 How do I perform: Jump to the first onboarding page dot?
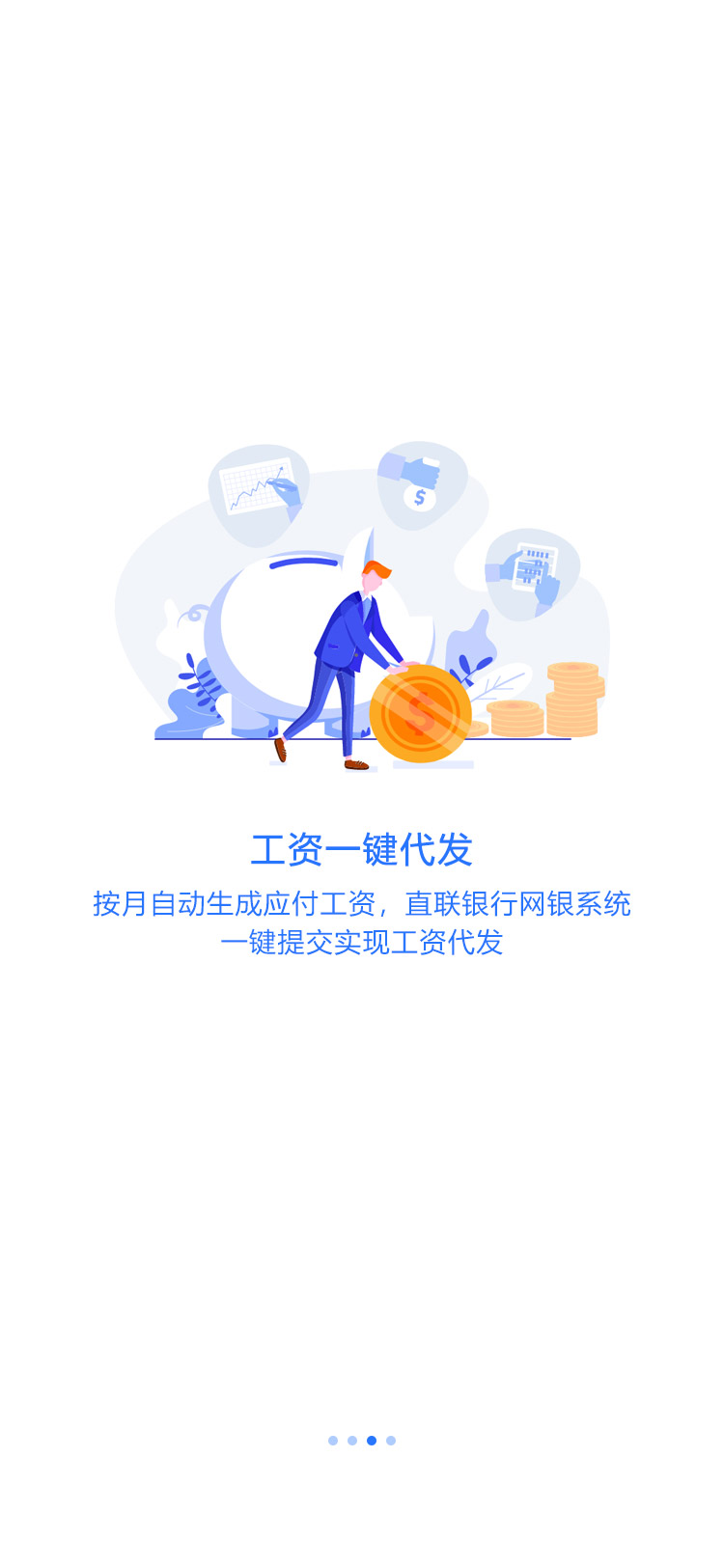point(333,1441)
